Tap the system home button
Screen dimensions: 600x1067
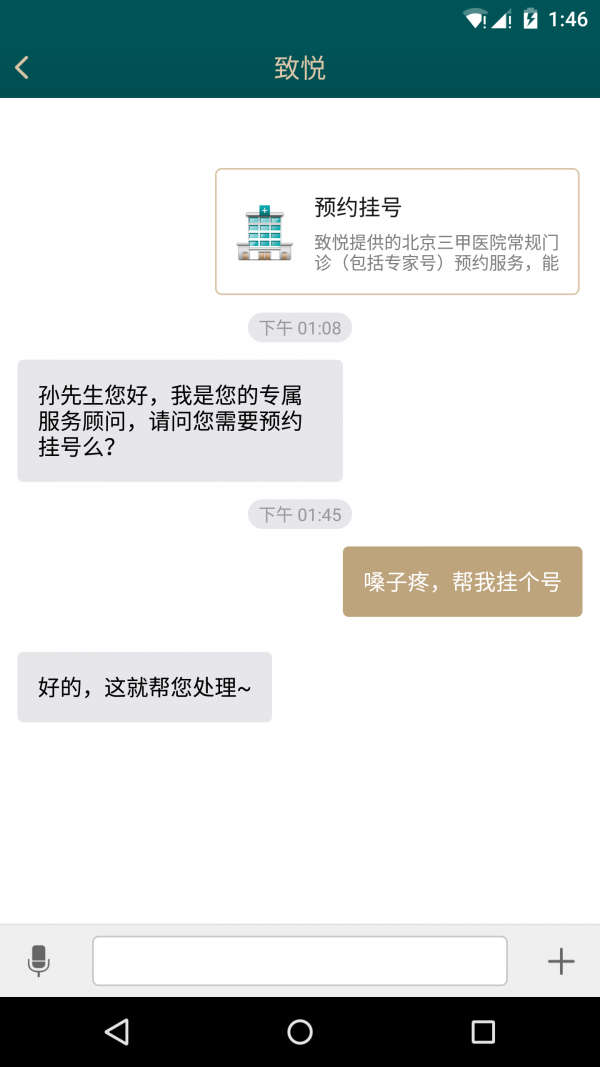tap(300, 1032)
